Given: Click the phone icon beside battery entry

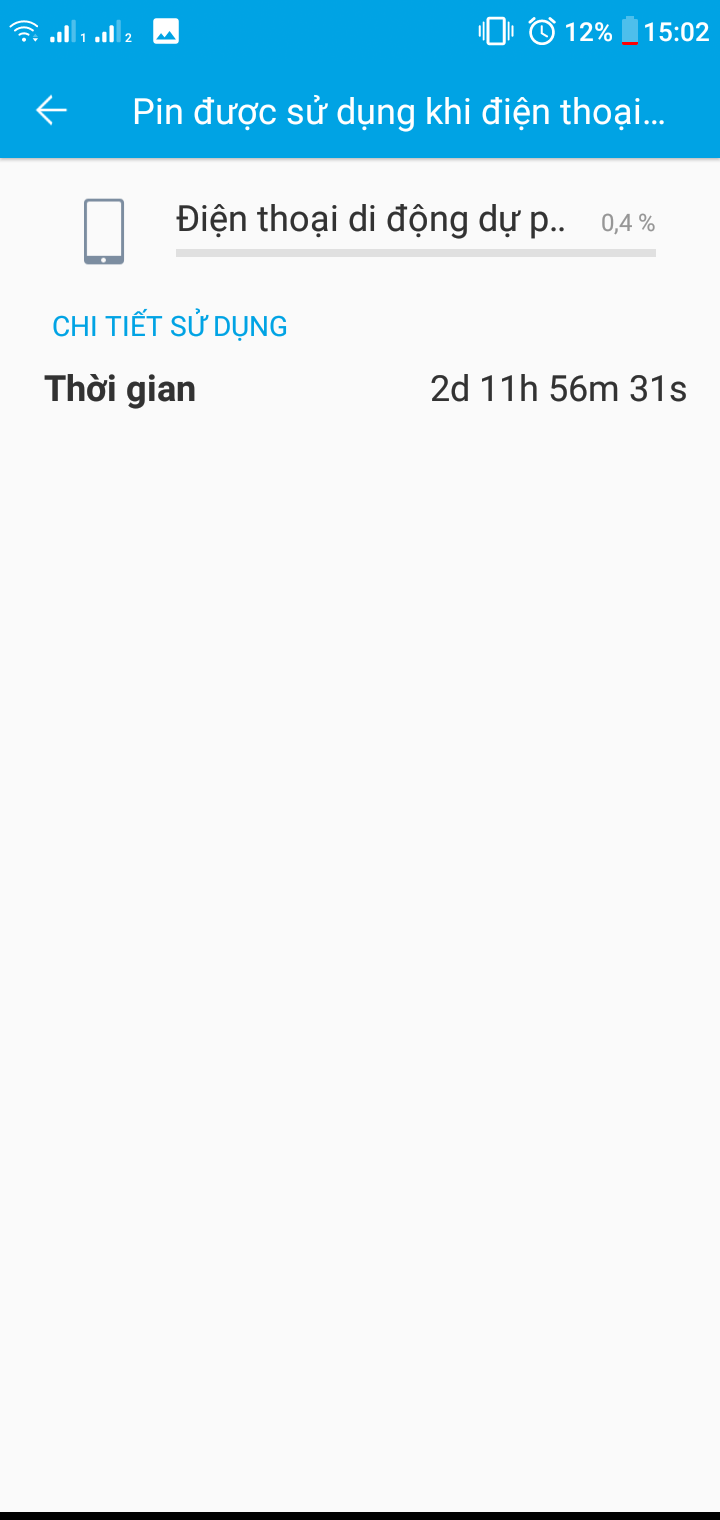Looking at the screenshot, I should coord(104,231).
